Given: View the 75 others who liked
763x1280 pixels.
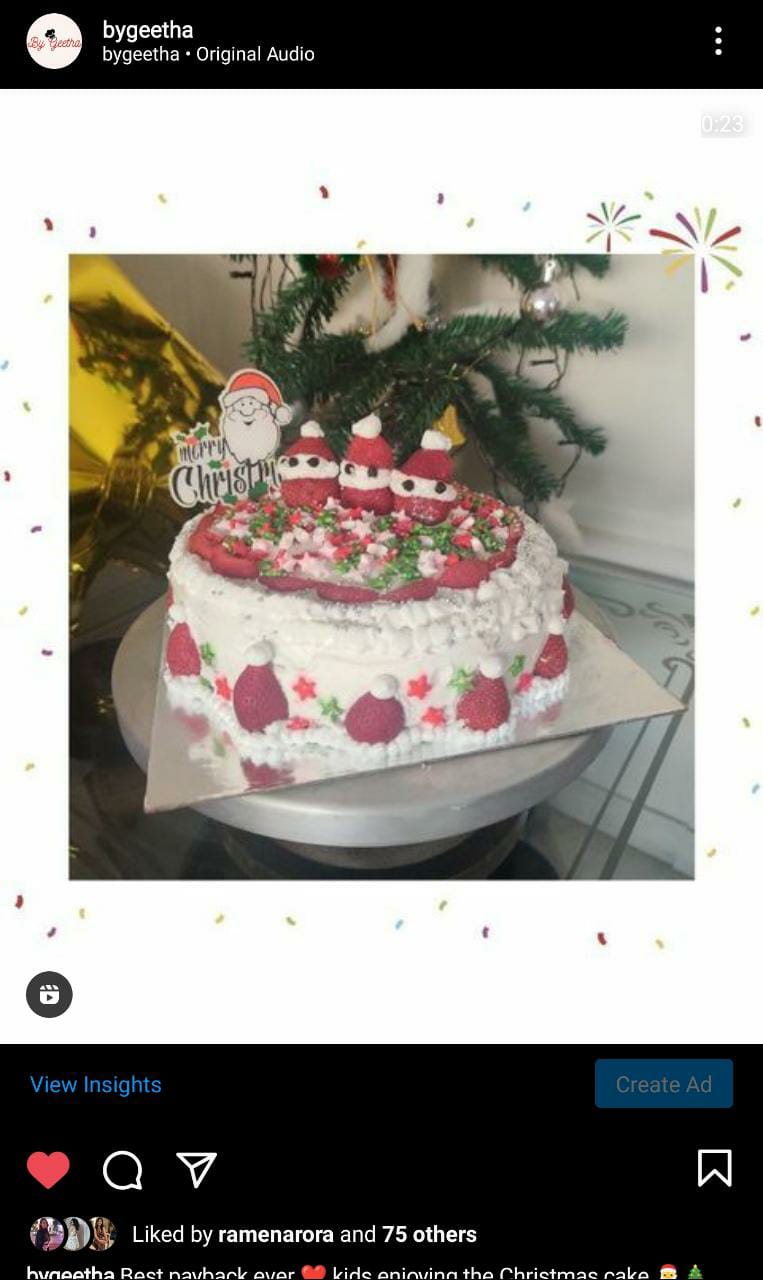Looking at the screenshot, I should [x=429, y=1235].
